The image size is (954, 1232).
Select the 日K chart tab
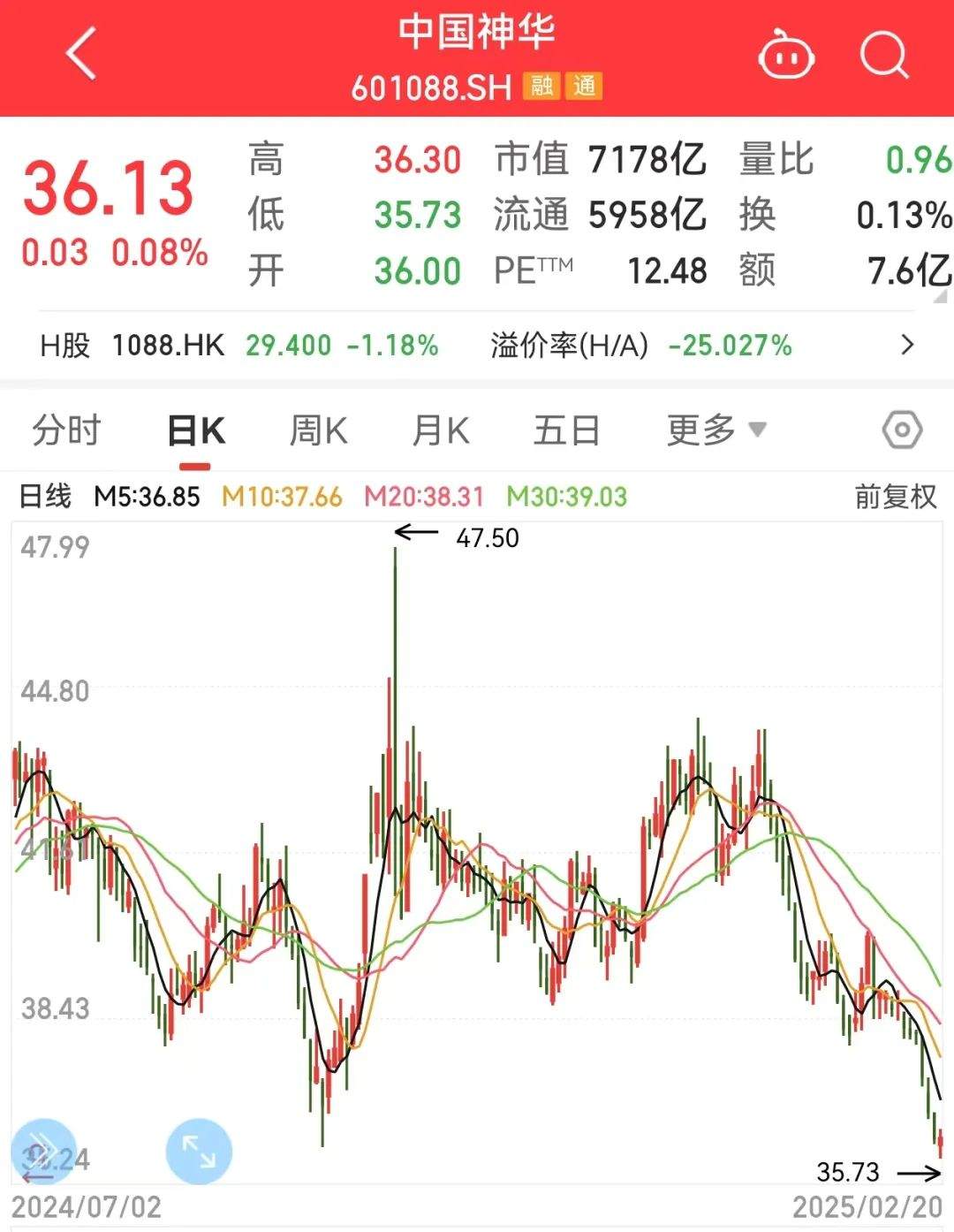195,431
